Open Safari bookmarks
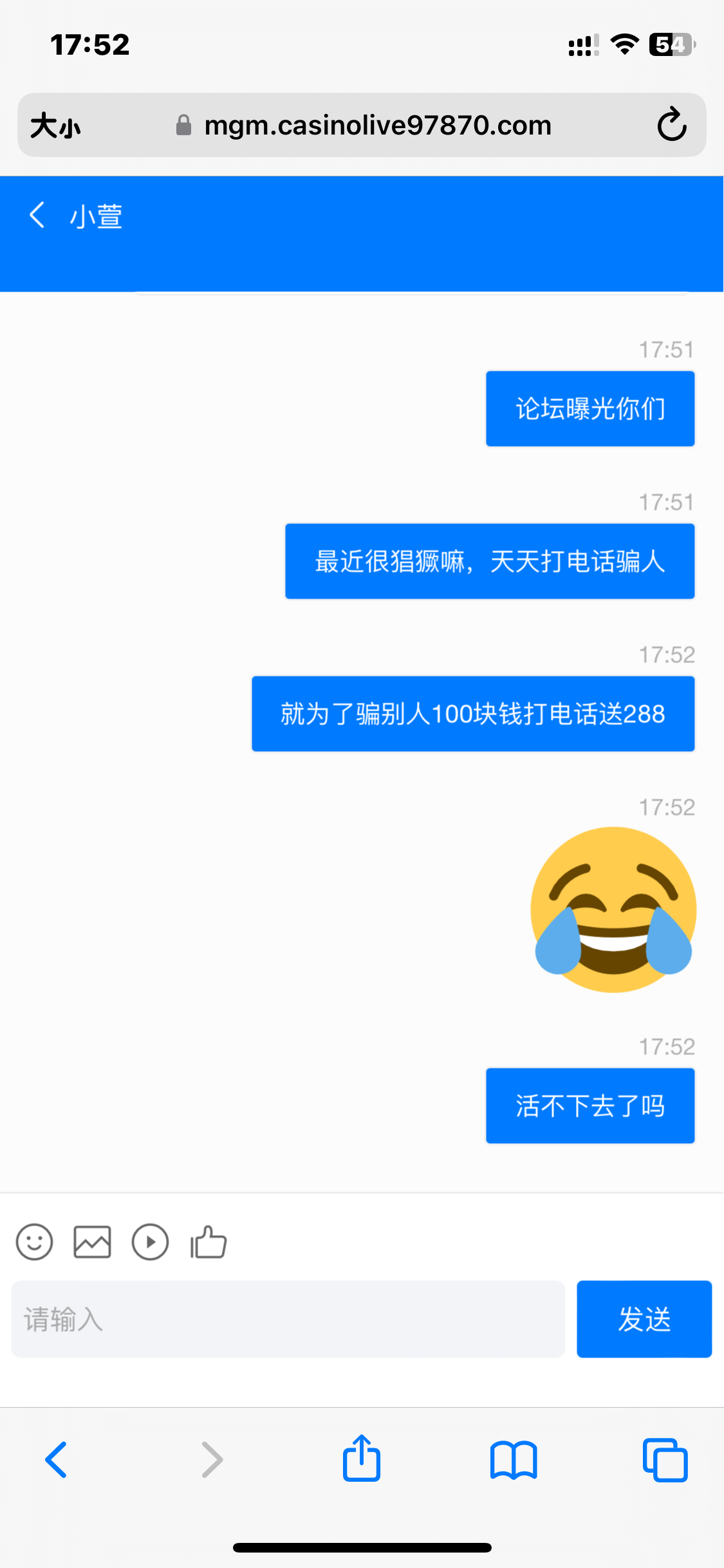The image size is (724, 1568). click(x=513, y=1459)
